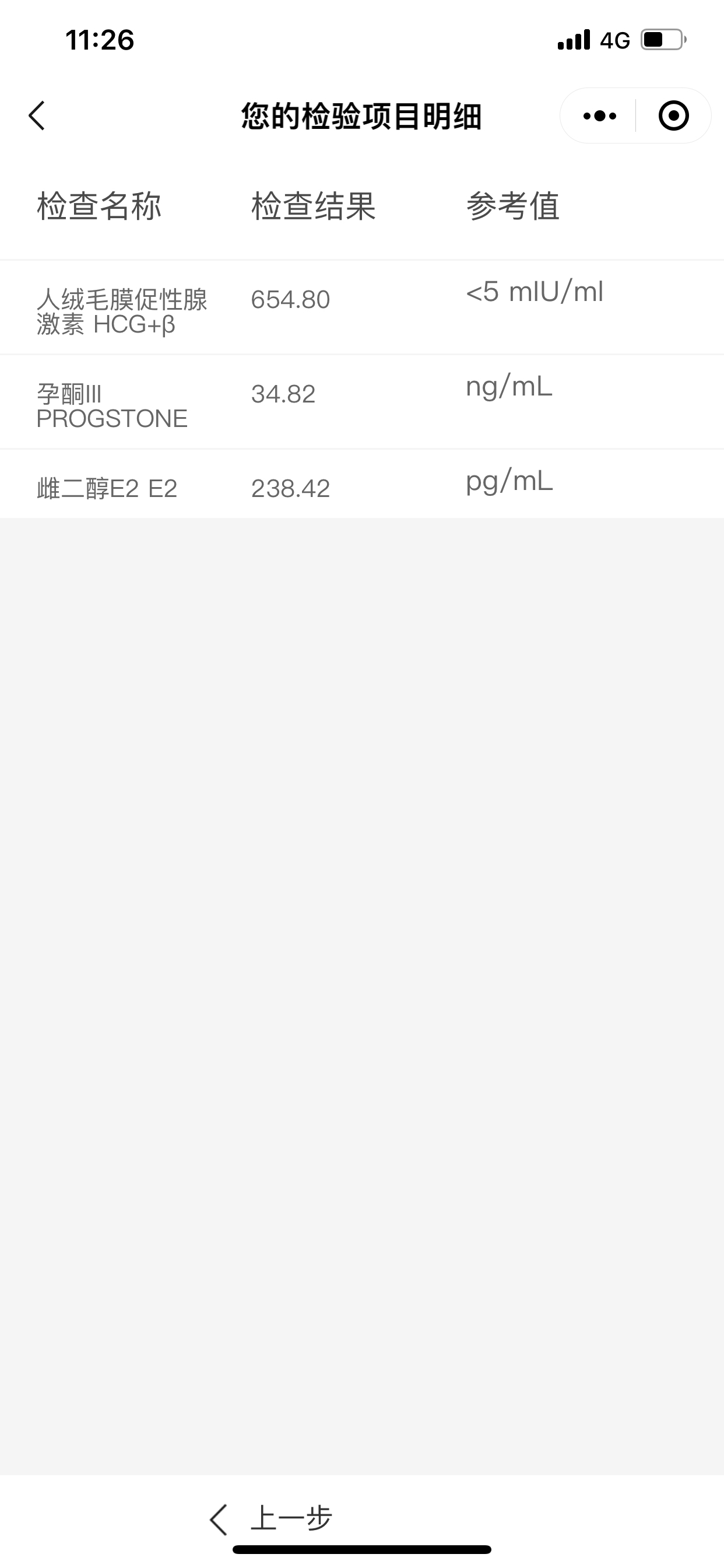This screenshot has width=724, height=1568.
Task: Close the mini program with the circle icon
Action: tap(673, 116)
